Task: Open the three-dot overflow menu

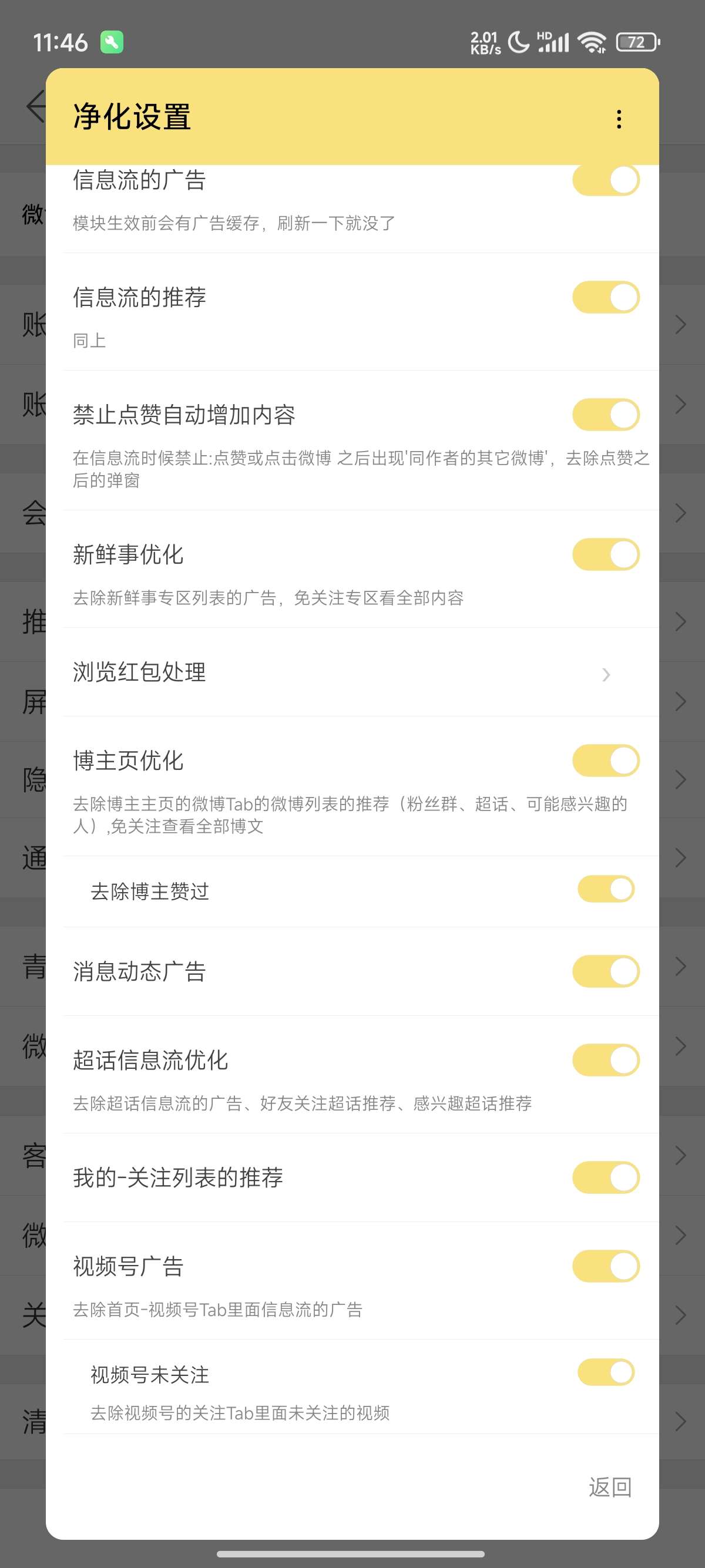Action: (x=619, y=119)
